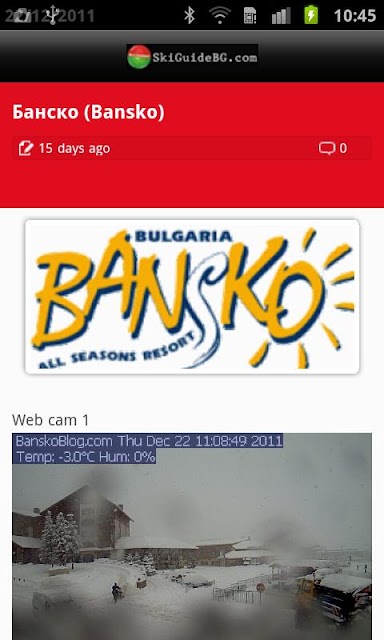The height and width of the screenshot is (640, 384).
Task: Open the Web cam 1 snowy image
Action: [x=192, y=536]
